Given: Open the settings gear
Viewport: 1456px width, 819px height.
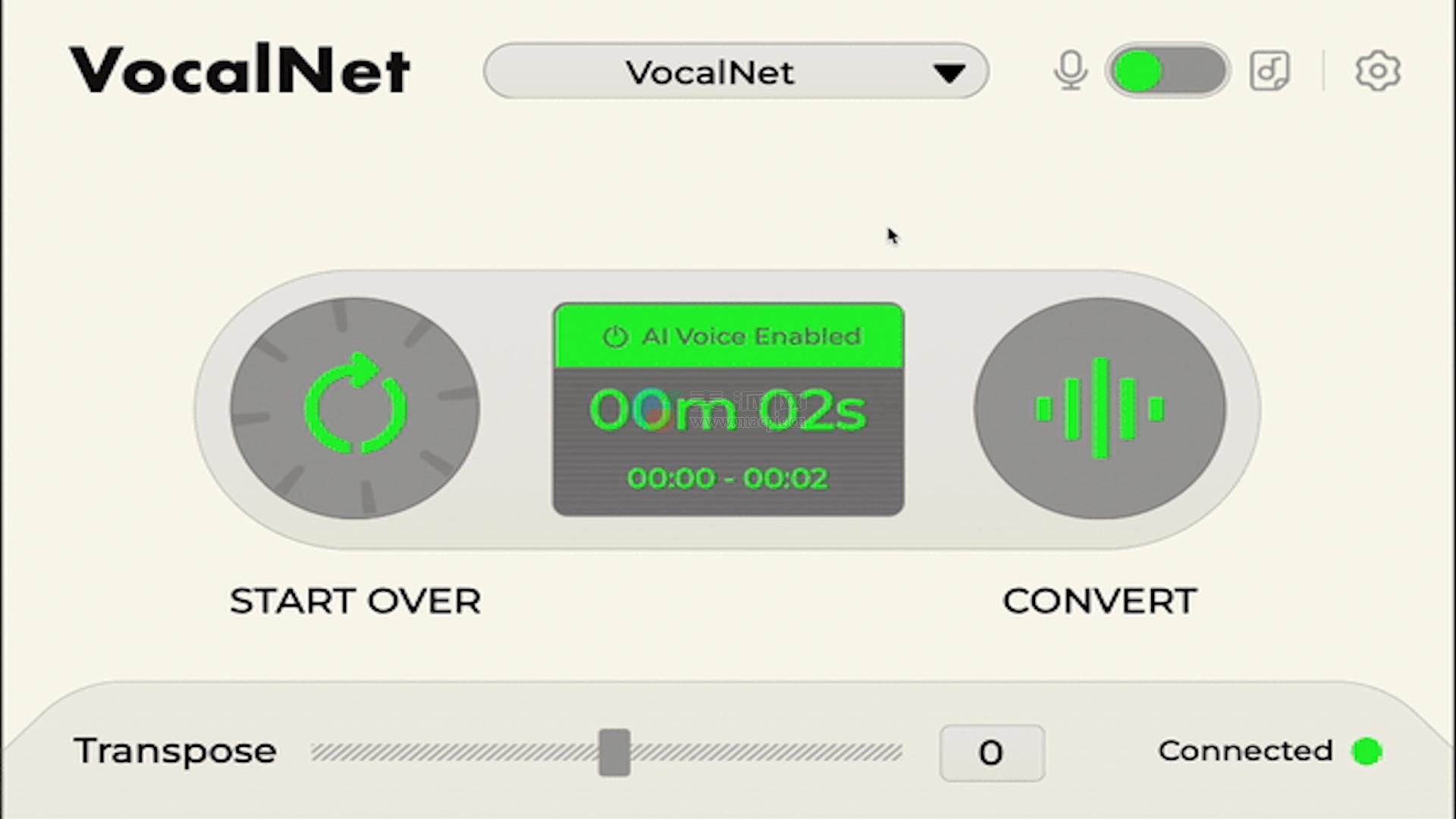Looking at the screenshot, I should click(1377, 71).
